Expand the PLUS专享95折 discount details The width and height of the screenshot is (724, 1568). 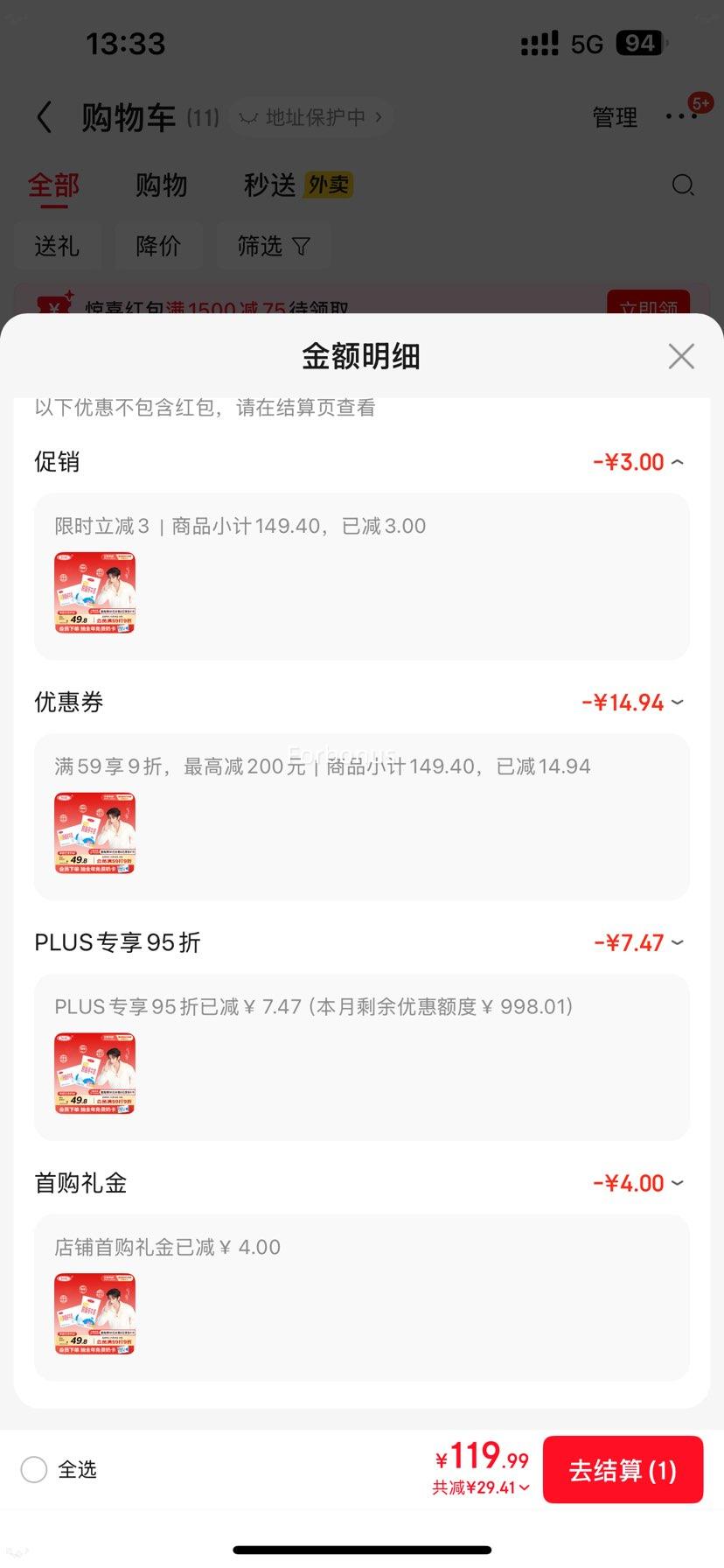point(678,942)
